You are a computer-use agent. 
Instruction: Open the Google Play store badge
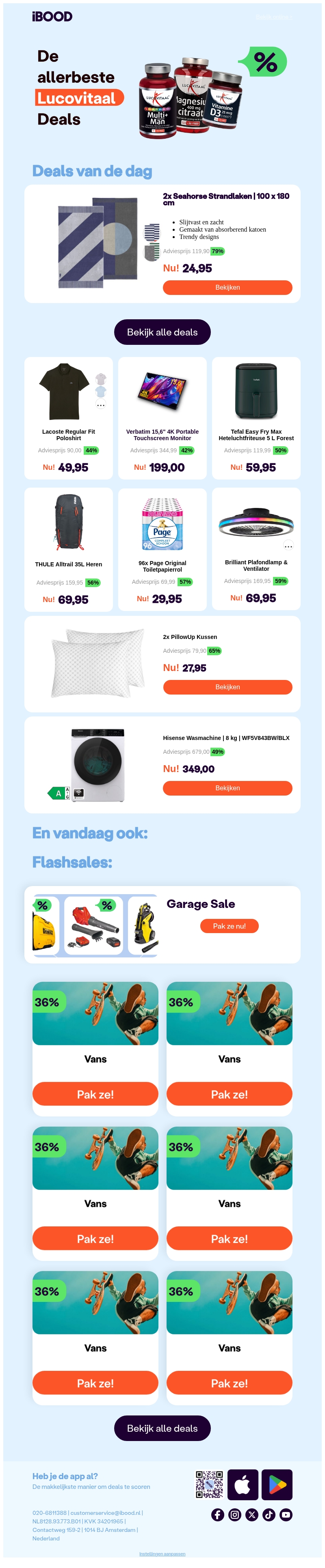277,1484
